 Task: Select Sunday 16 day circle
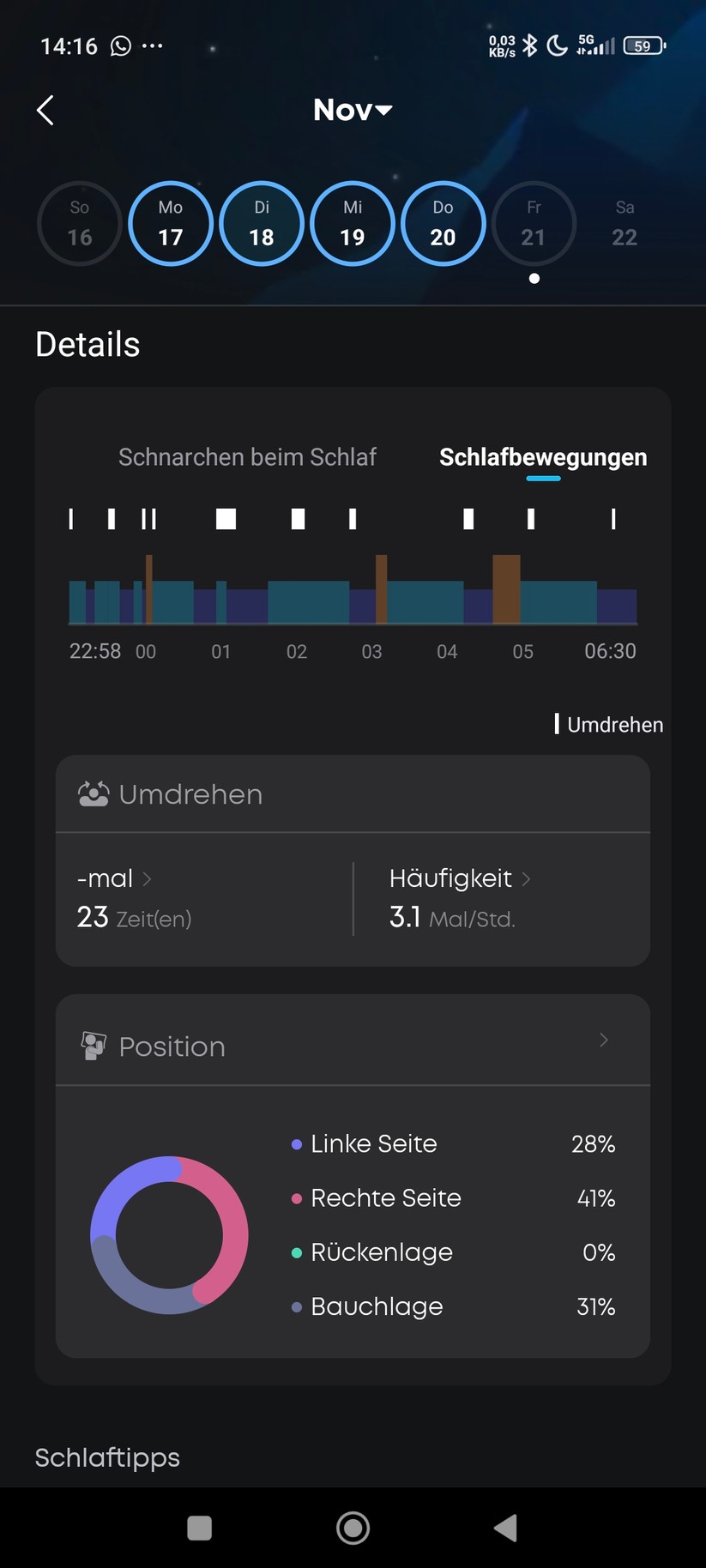tap(79, 223)
